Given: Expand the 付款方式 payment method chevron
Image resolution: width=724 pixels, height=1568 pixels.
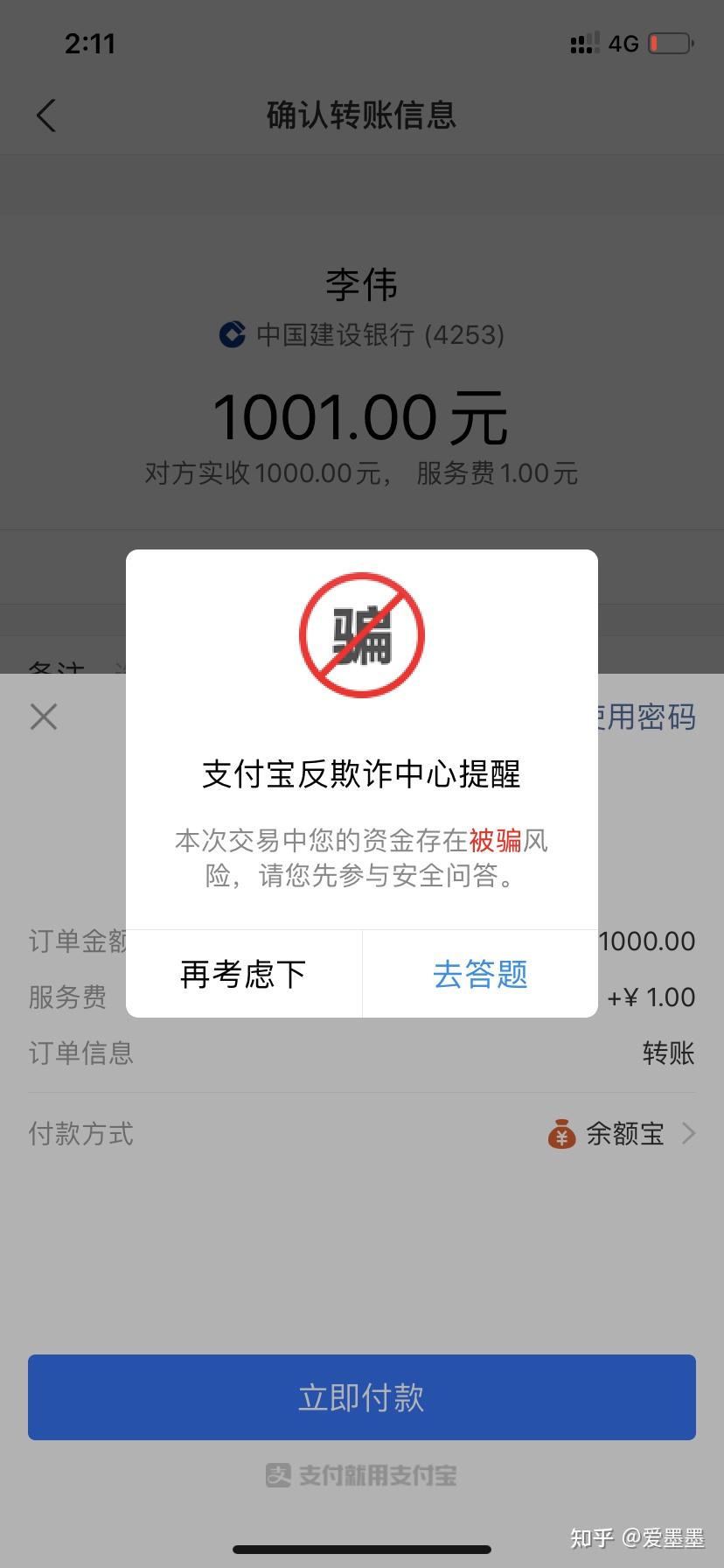Looking at the screenshot, I should (690, 1133).
